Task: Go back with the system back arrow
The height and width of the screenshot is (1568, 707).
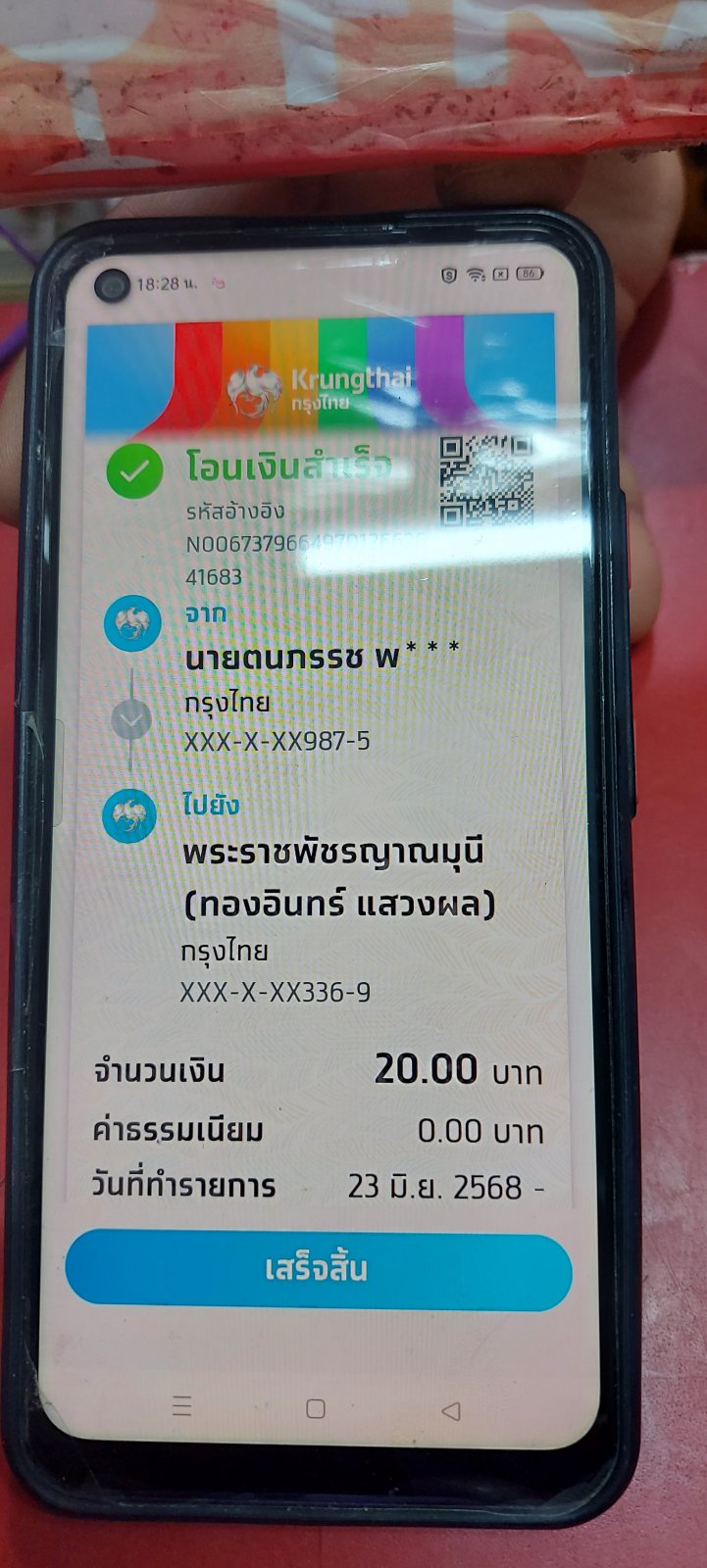Action: (x=450, y=1410)
